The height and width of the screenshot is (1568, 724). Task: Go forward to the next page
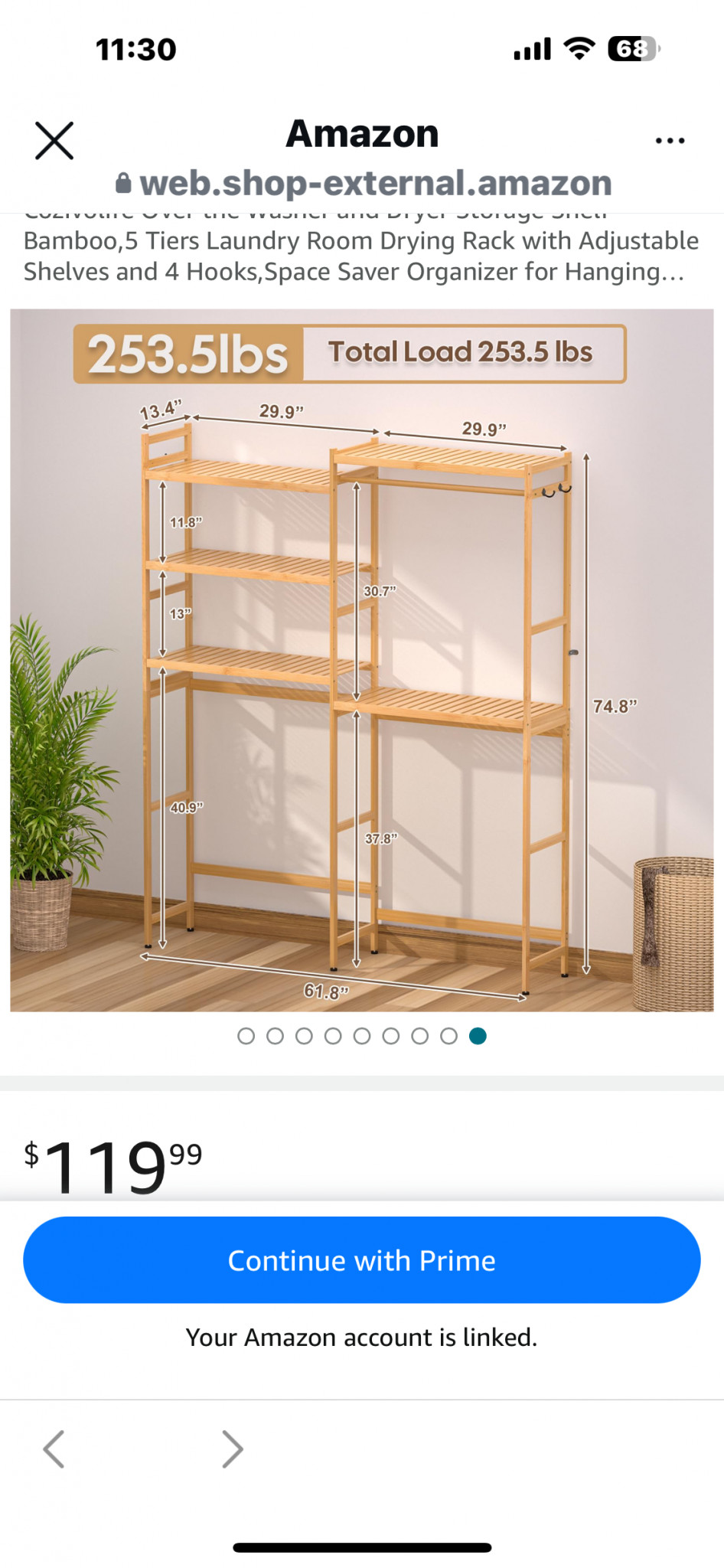233,1449
